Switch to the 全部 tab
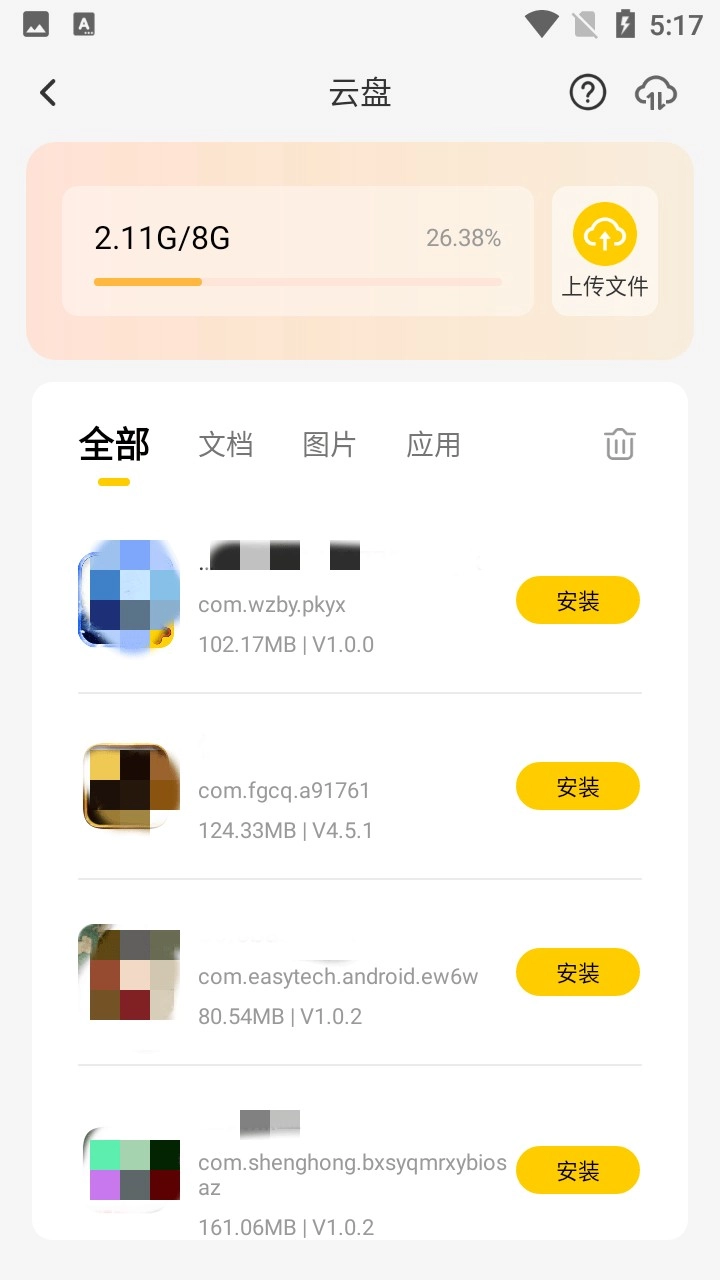 [114, 444]
